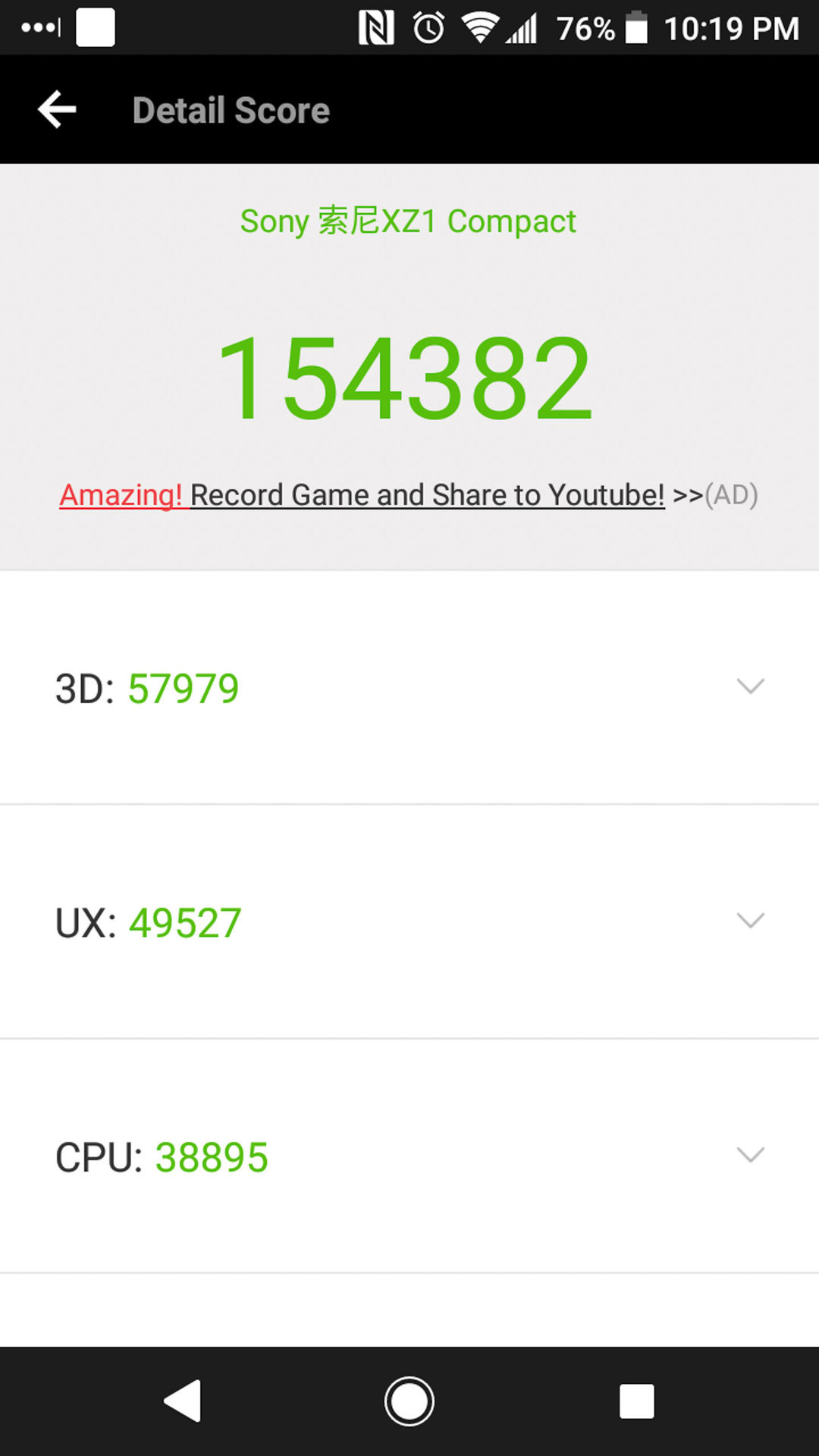
Task: Expand the CPU score section
Action: tap(750, 1156)
